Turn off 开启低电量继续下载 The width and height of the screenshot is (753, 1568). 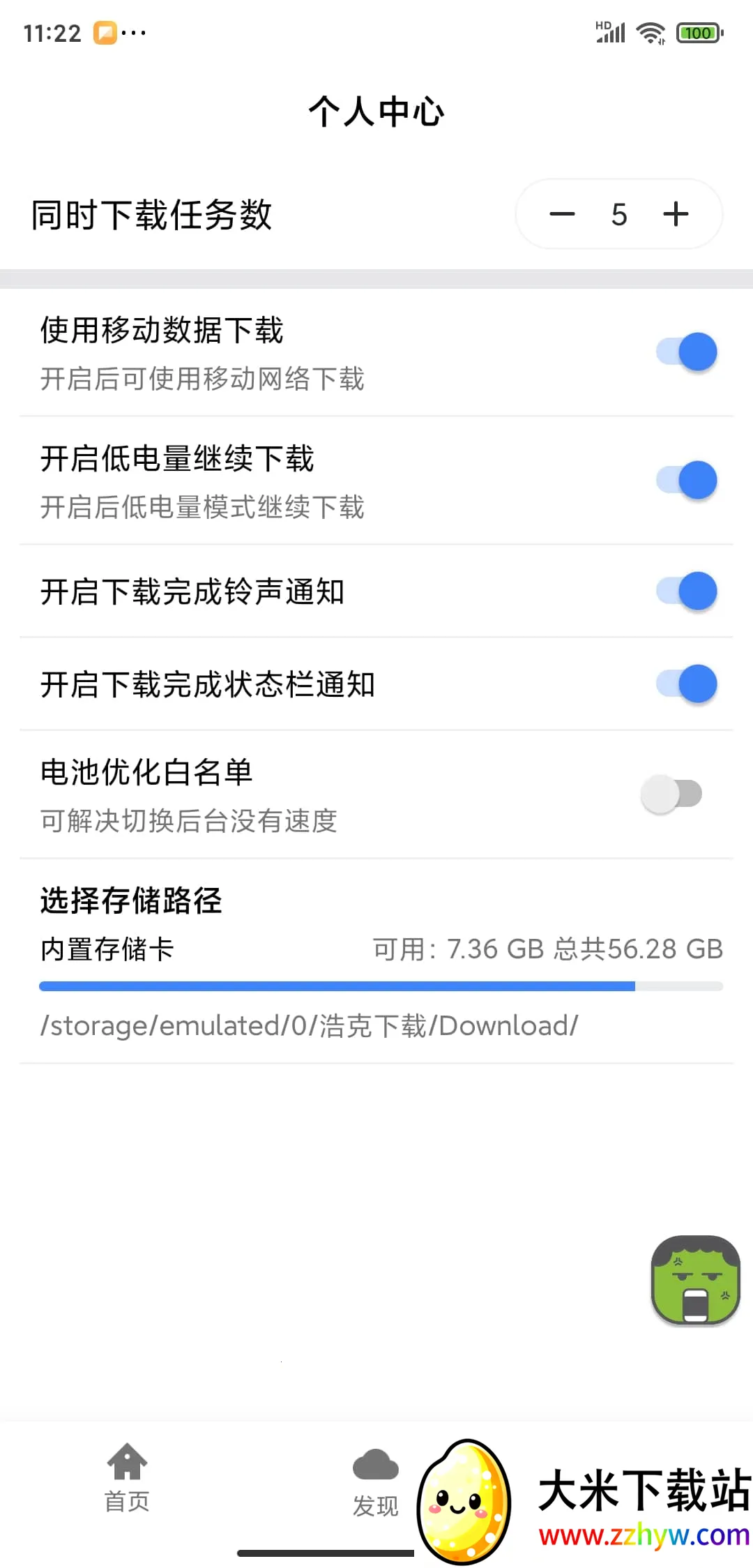(685, 480)
